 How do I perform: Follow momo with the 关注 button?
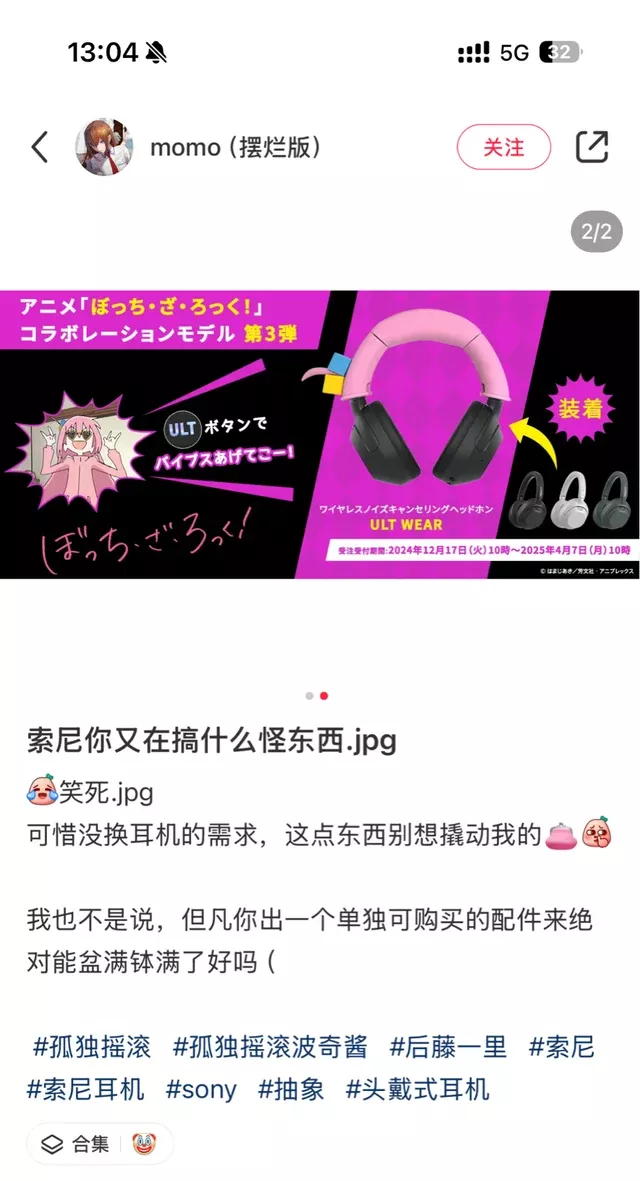click(x=504, y=147)
